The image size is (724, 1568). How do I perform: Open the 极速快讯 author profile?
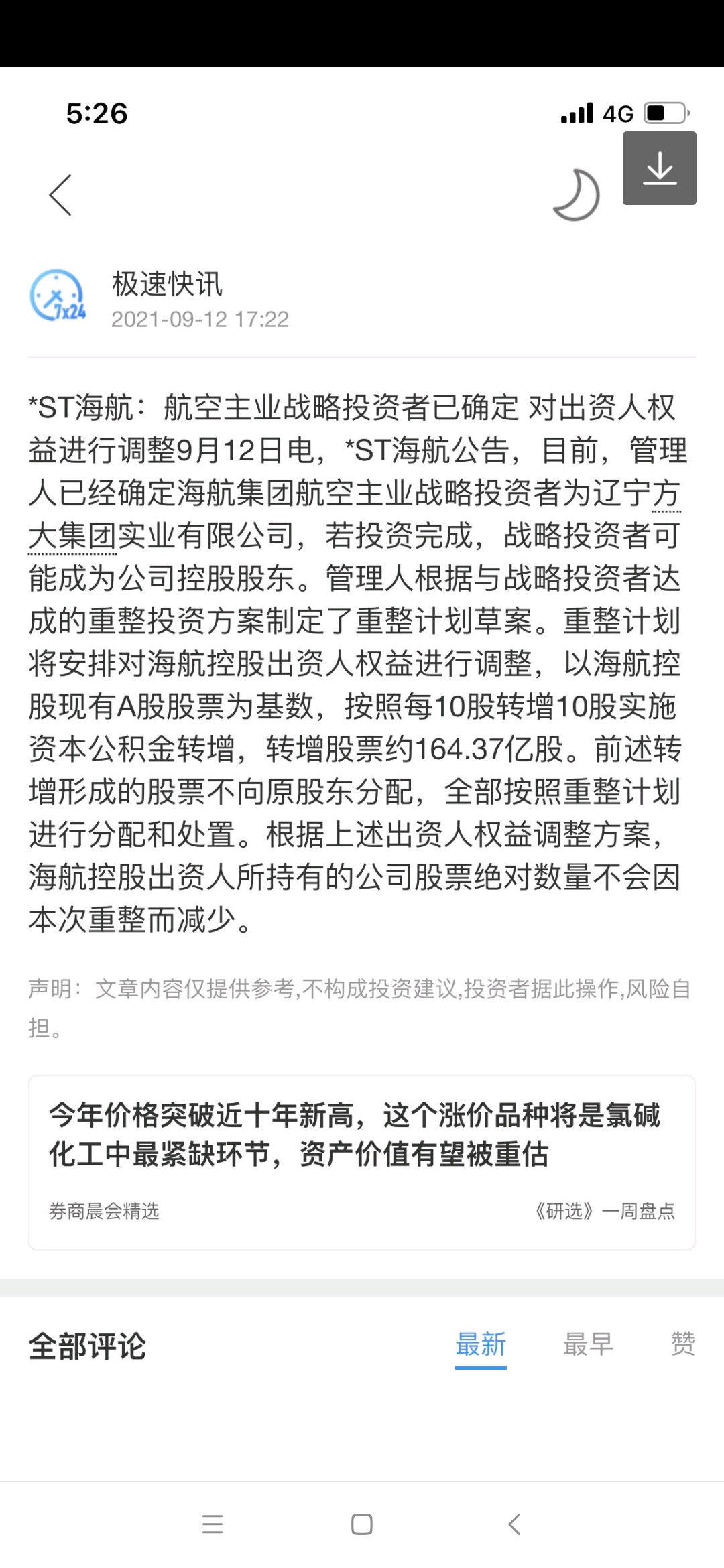point(167,284)
